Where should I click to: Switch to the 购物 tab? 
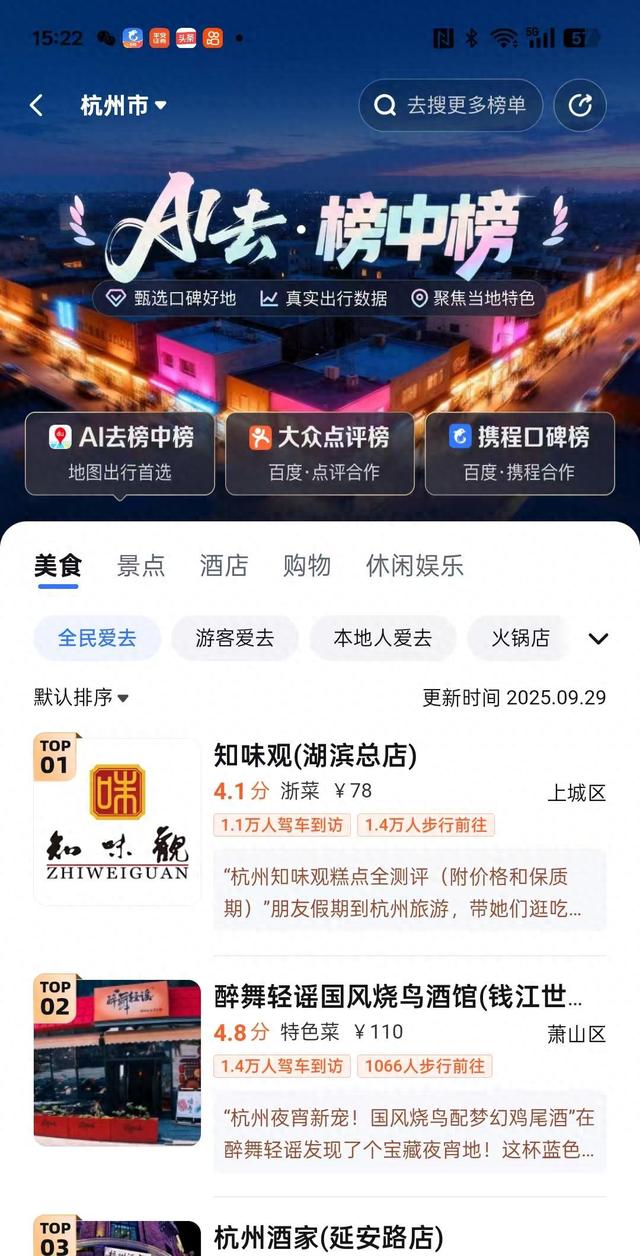307,566
